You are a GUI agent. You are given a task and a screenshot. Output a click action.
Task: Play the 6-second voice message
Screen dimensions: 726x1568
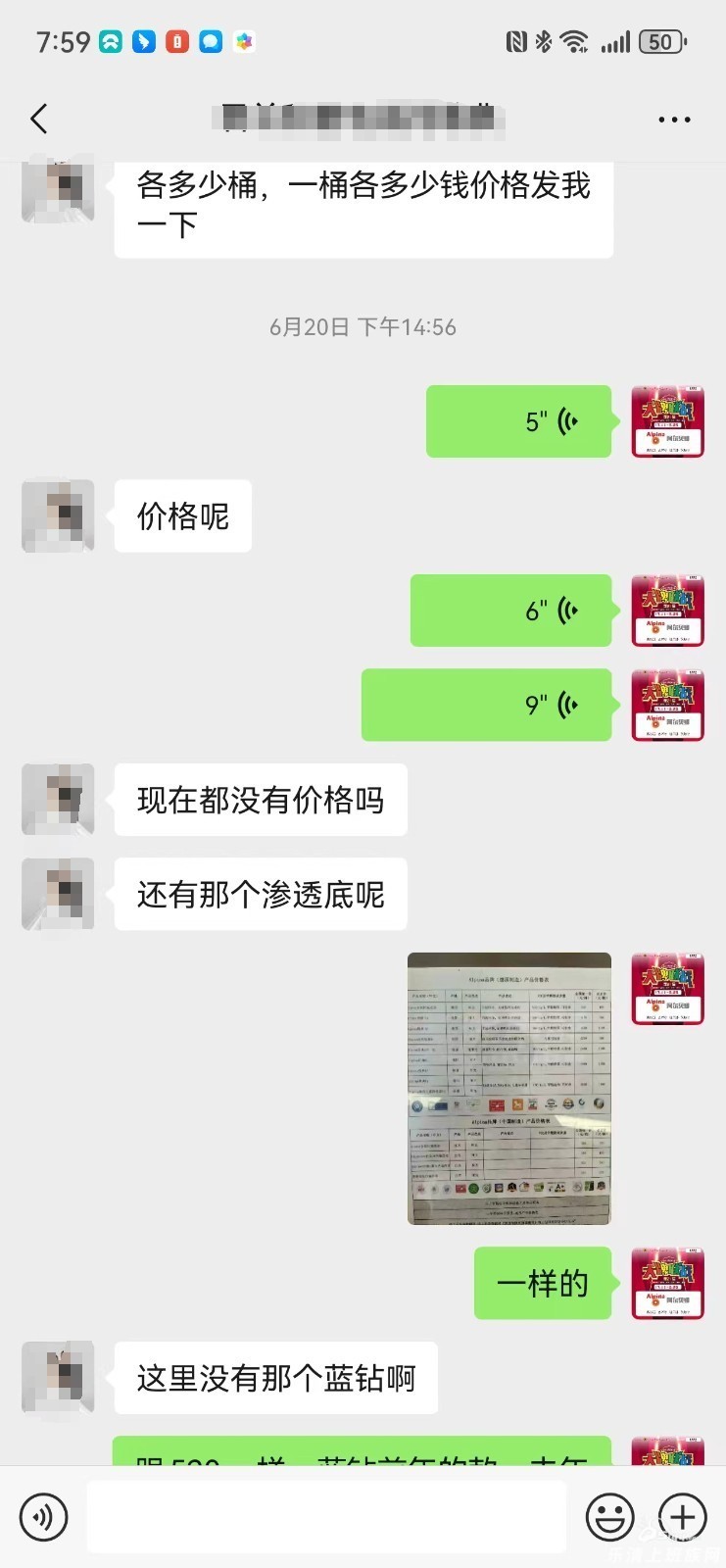point(510,611)
